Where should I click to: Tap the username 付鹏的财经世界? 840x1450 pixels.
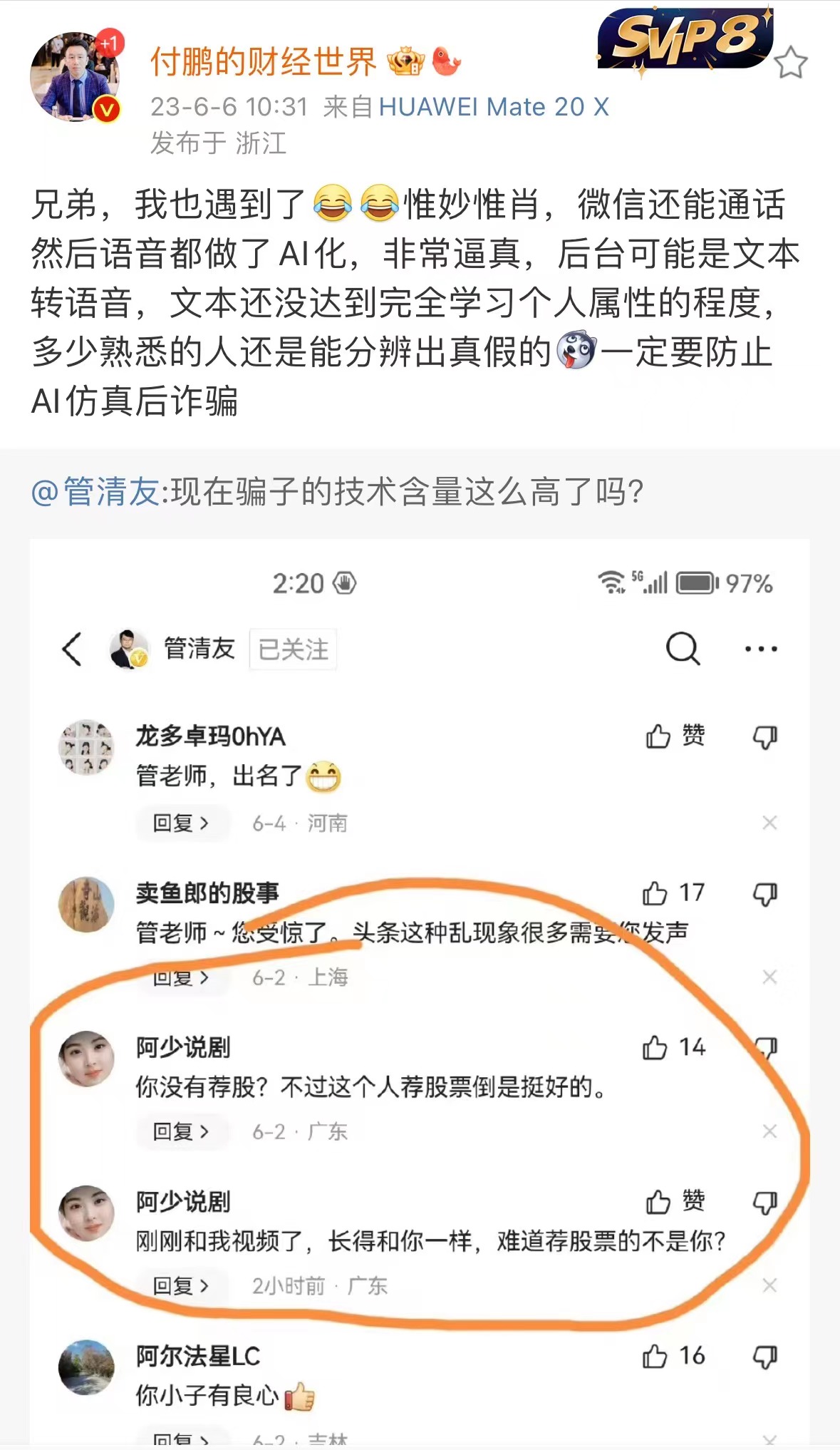pos(263,63)
